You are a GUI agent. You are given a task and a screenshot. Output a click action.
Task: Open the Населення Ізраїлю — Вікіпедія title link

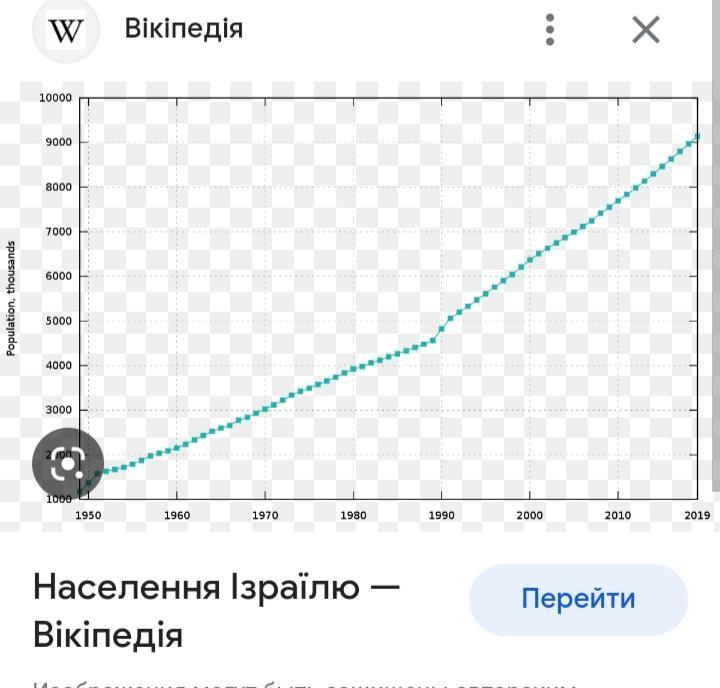click(x=216, y=610)
